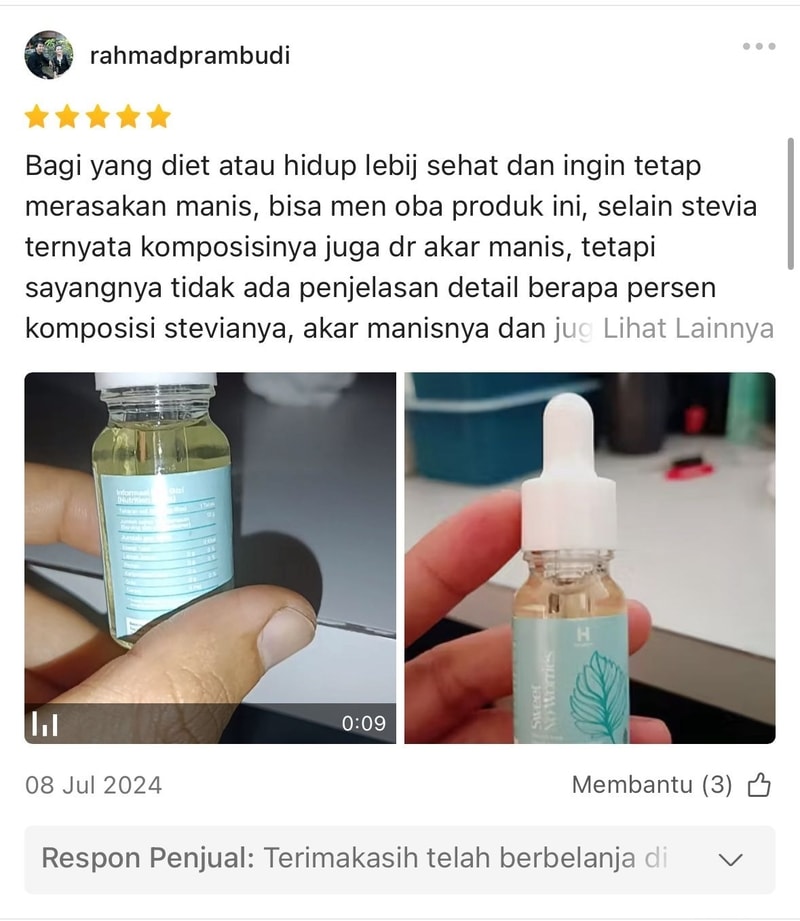The height and width of the screenshot is (921, 800).
Task: Play the 0:09 review video
Action: coord(210,557)
